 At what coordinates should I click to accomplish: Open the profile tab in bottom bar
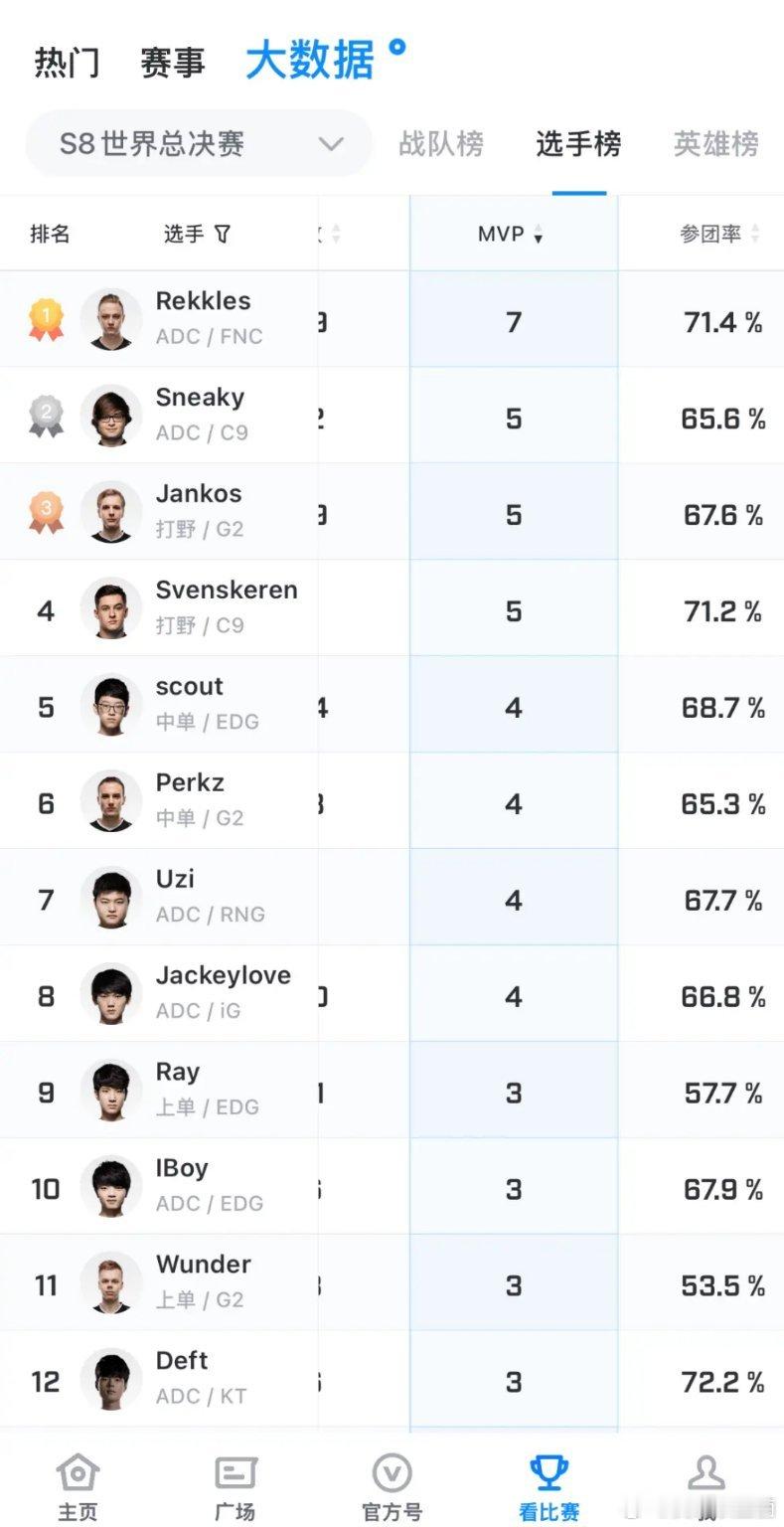click(706, 1486)
